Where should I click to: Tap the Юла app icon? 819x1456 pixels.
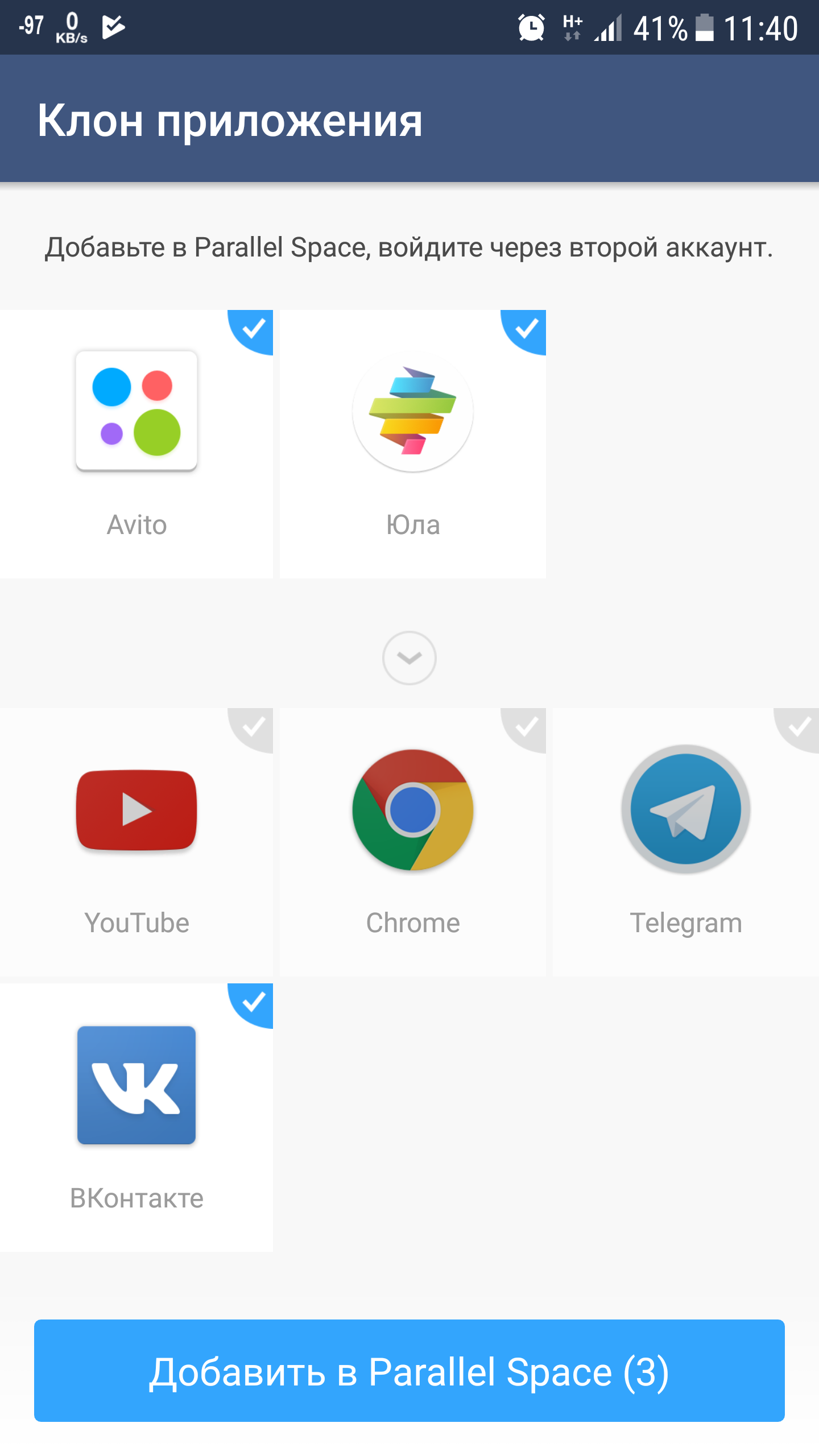(412, 411)
